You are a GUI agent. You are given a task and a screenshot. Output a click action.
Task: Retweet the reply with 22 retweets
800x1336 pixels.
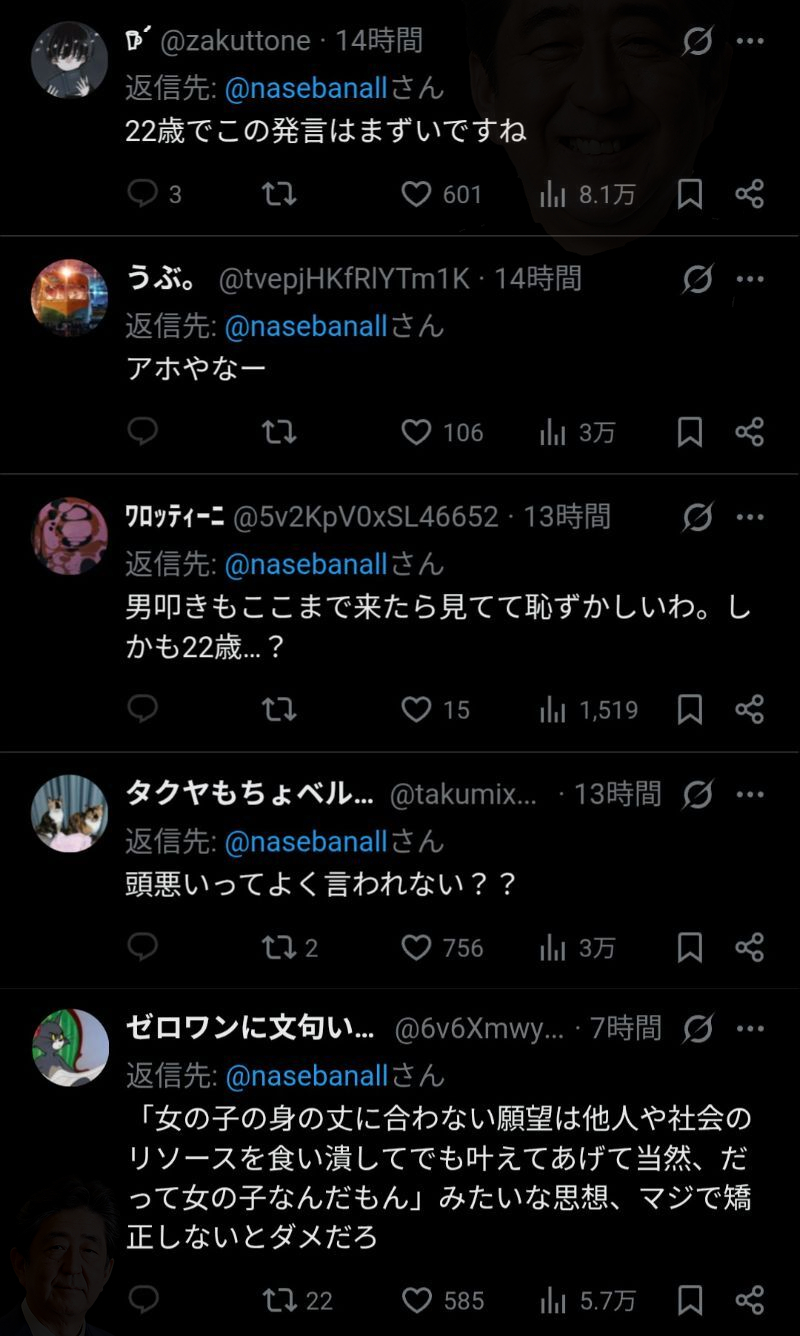coord(279,1299)
